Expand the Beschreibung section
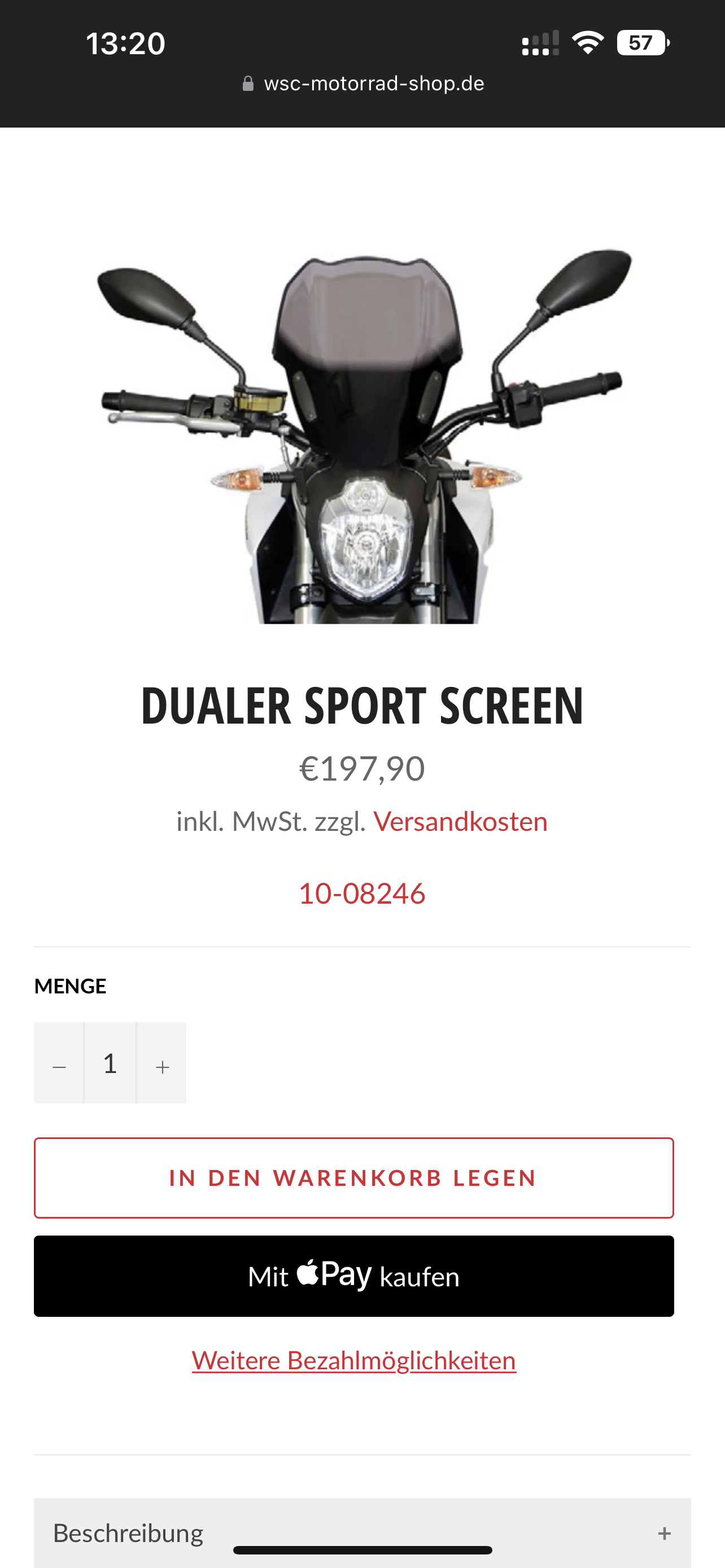This screenshot has width=725, height=1568. [362, 1532]
